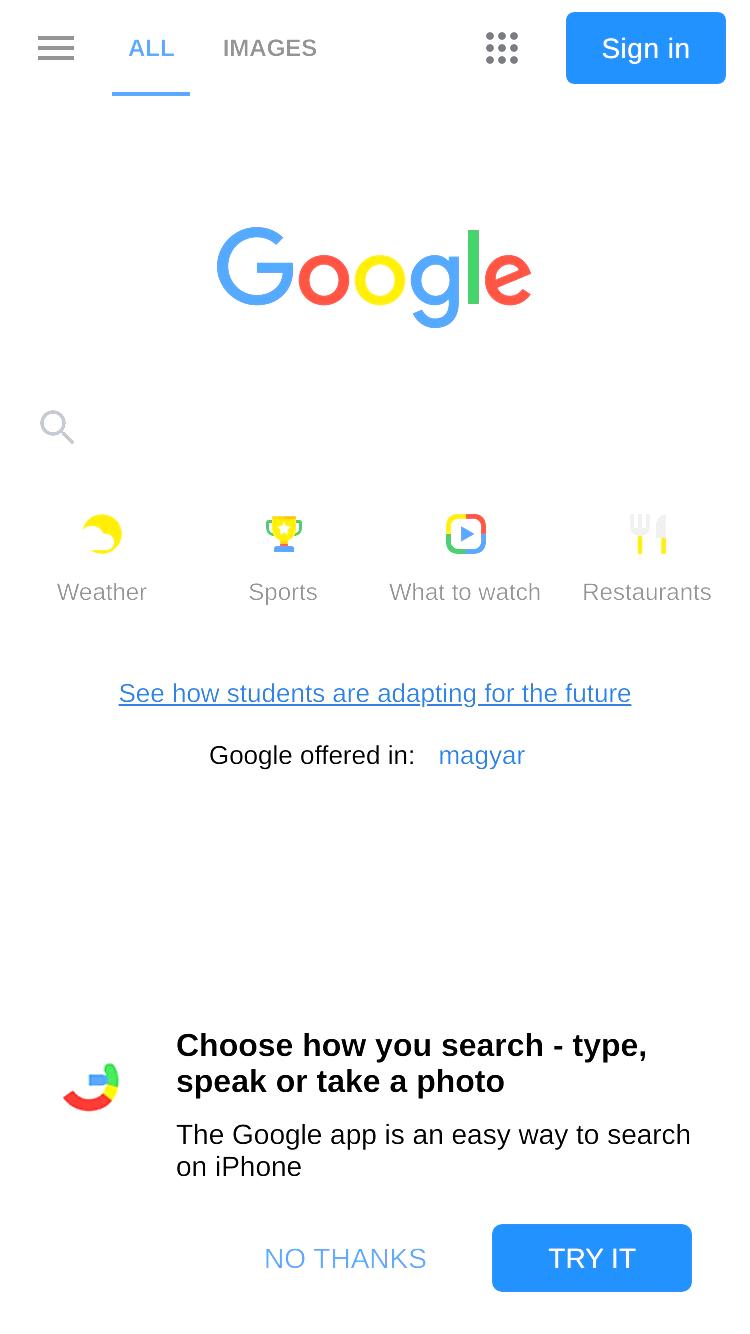
Task: Dismiss the app promo with No Thanks
Action: (x=345, y=1258)
